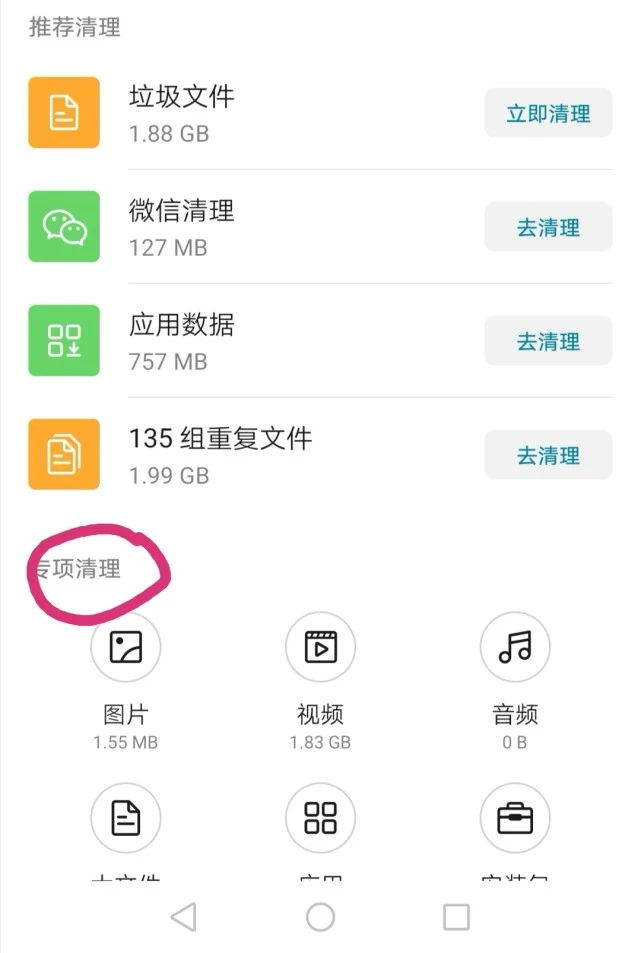Open 图片 special cleanup
Screen dimensions: 641x953
[x=126, y=648]
